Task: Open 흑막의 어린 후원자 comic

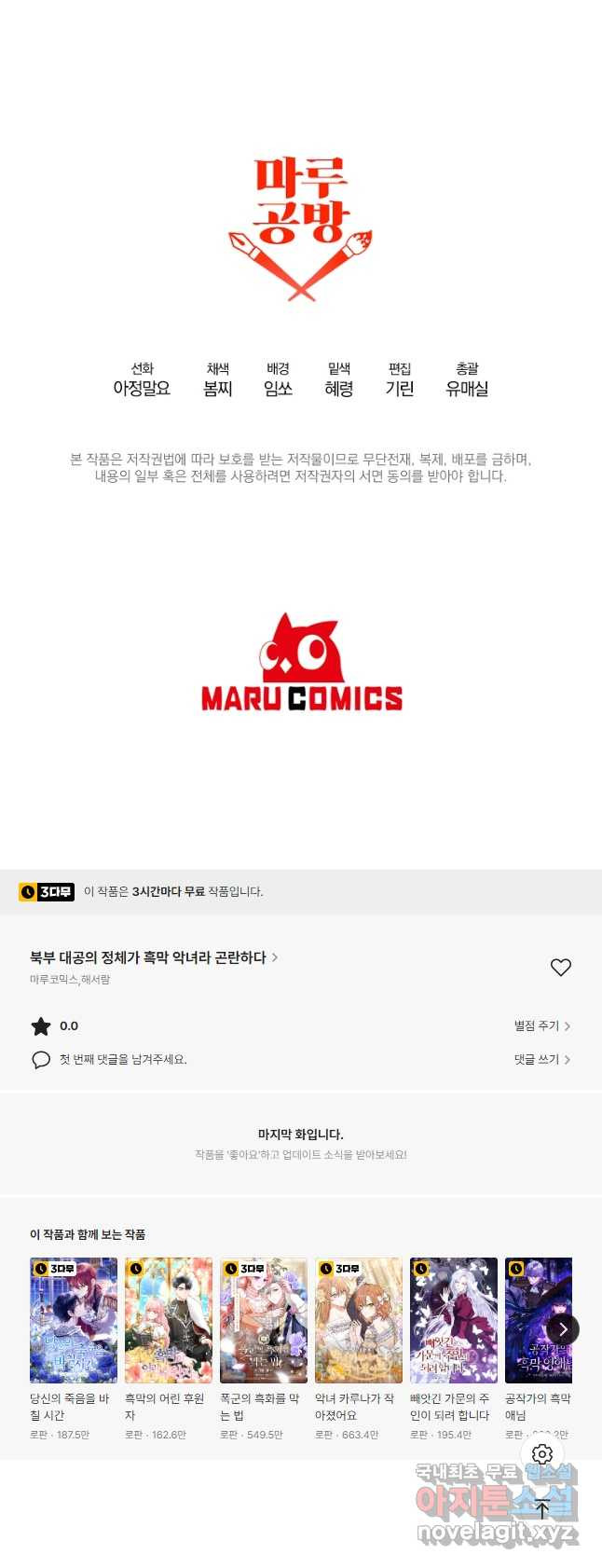Action: click(169, 1320)
